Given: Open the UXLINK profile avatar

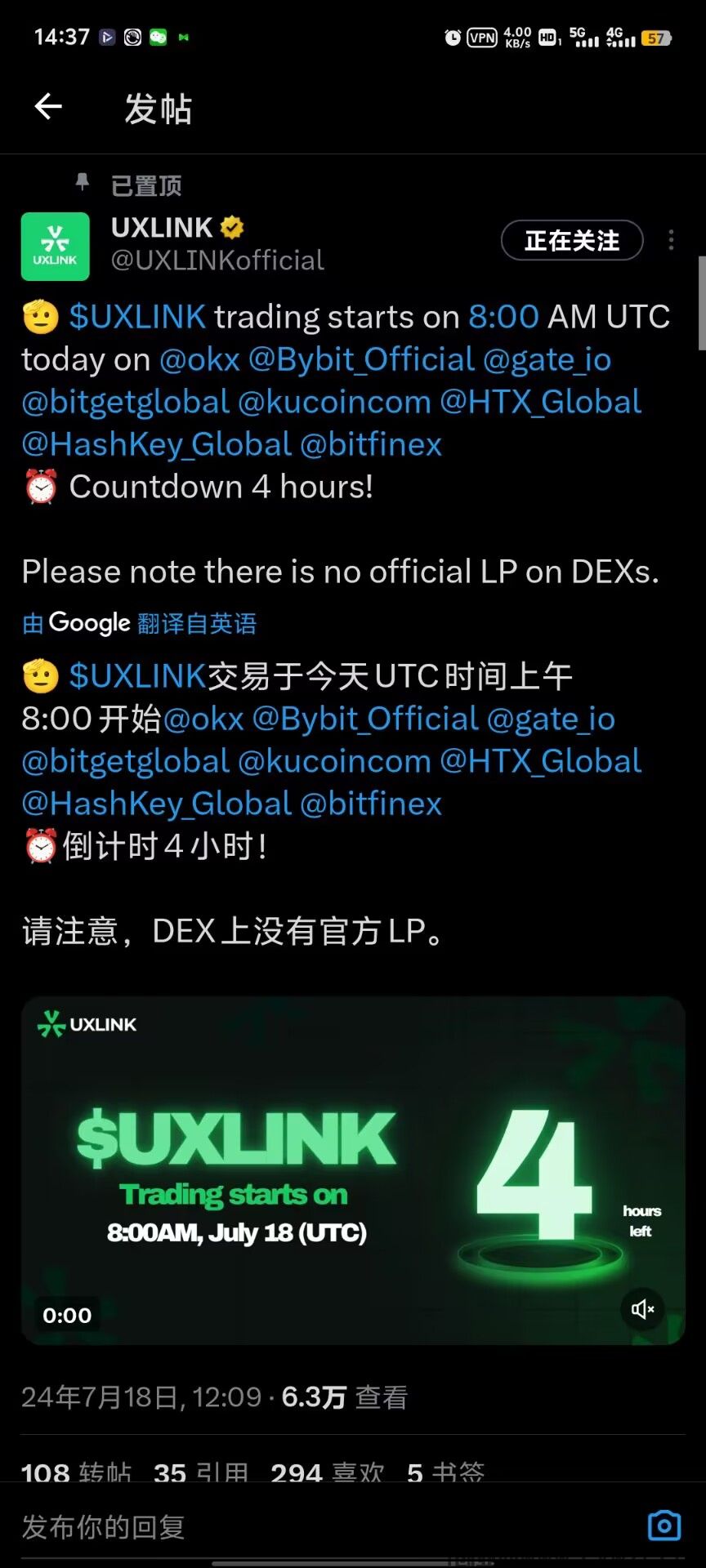Looking at the screenshot, I should coord(55,247).
